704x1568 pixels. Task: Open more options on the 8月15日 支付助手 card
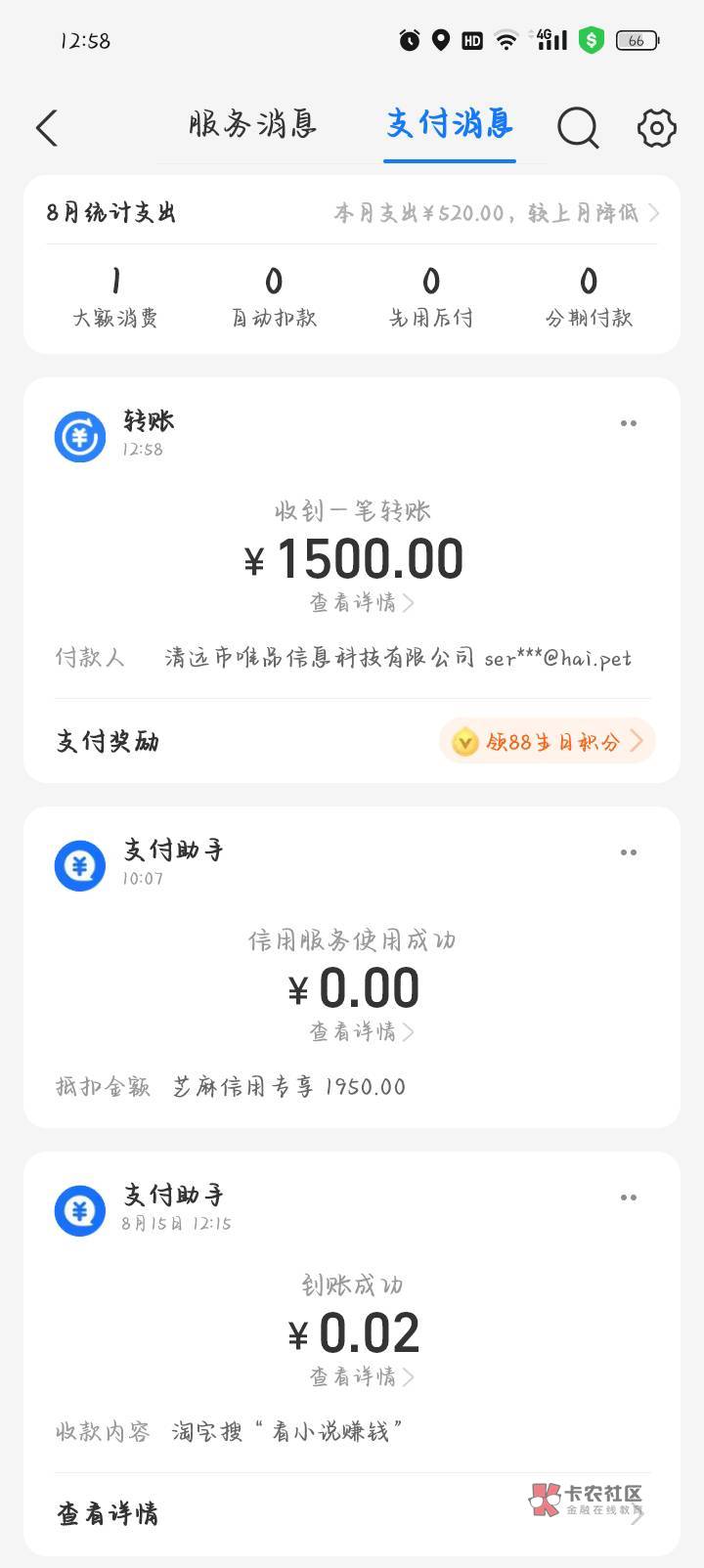click(x=629, y=1198)
